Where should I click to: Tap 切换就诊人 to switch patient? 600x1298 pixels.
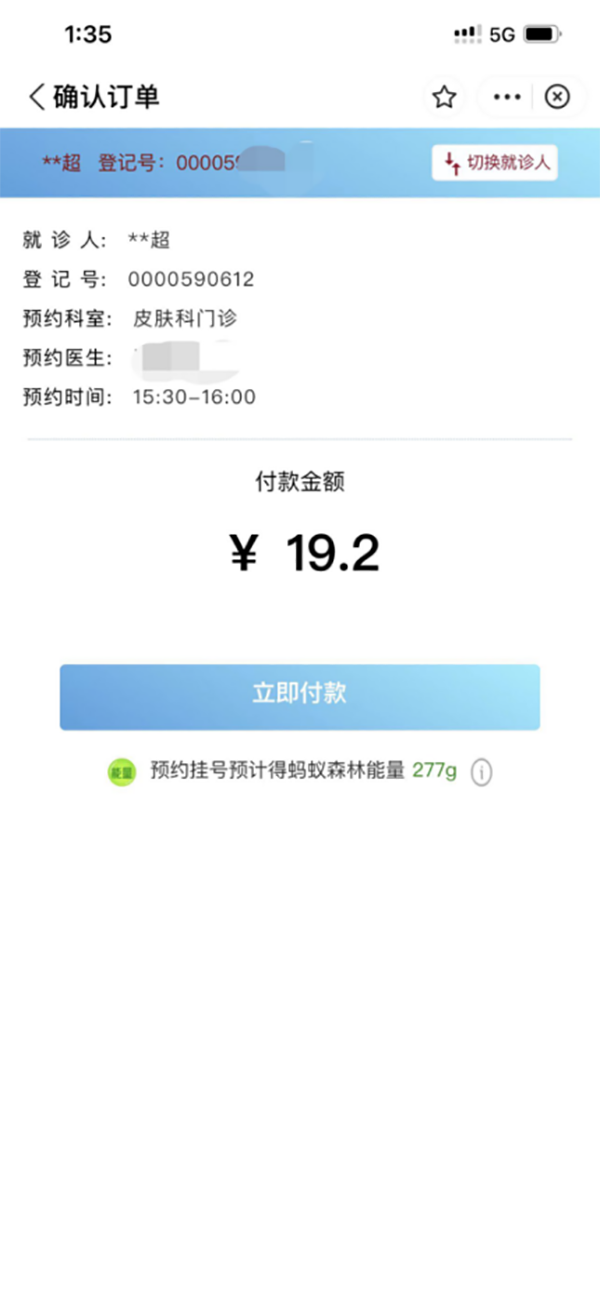(495, 162)
